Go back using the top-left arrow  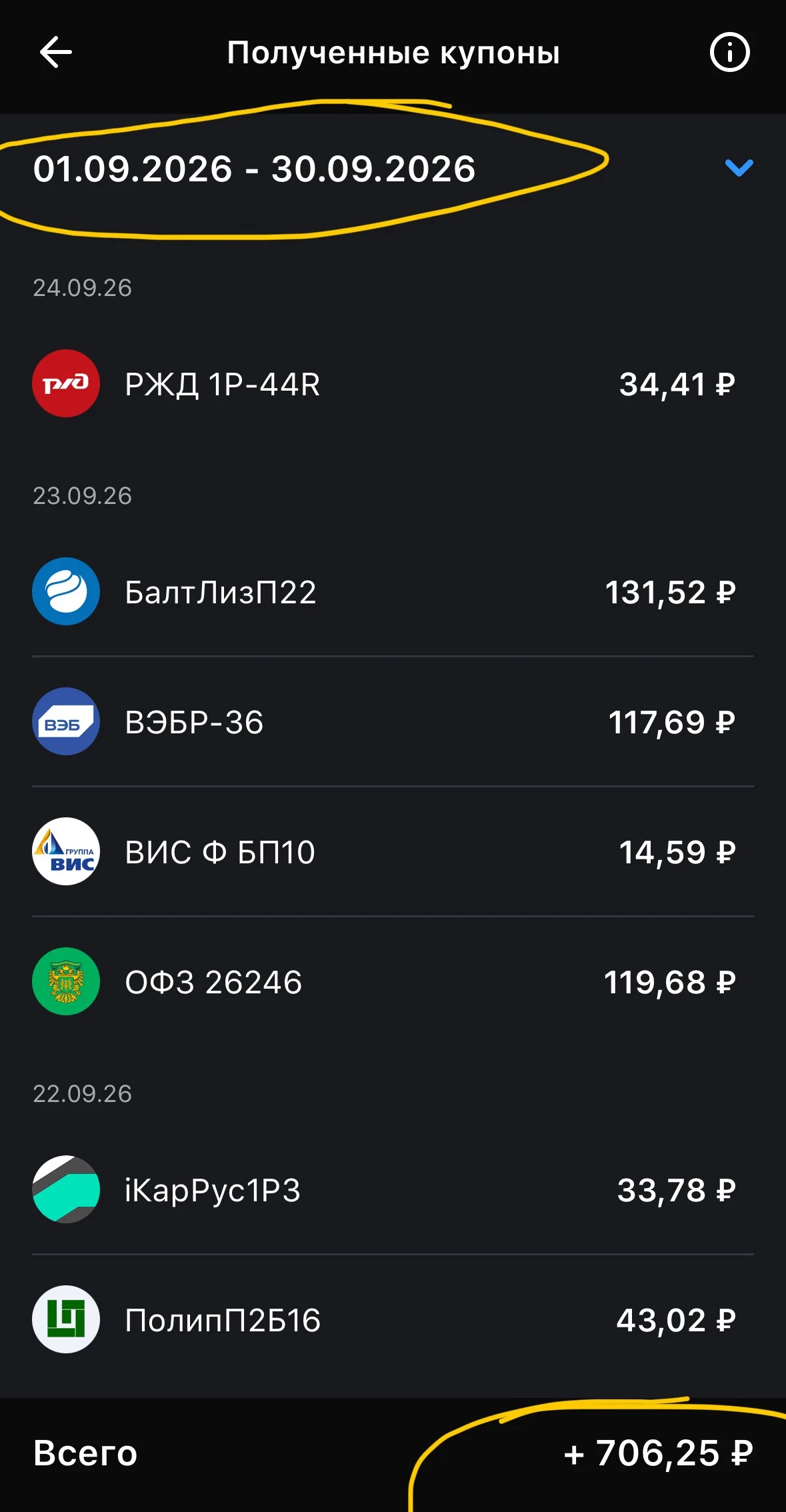point(56,53)
